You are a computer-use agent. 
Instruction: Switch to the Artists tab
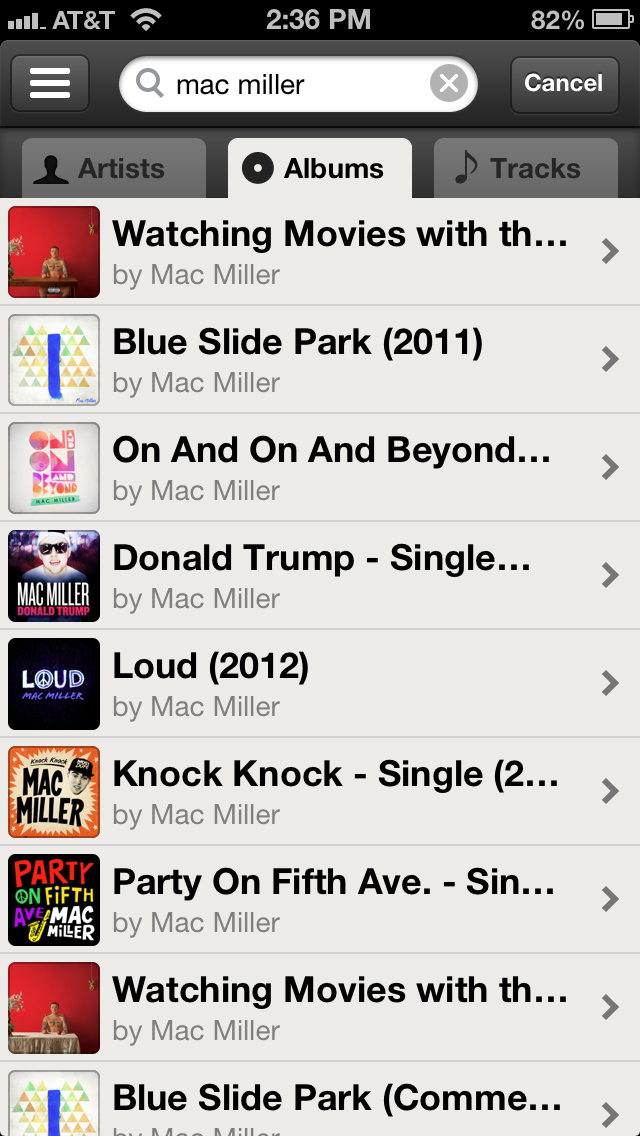pyautogui.click(x=113, y=169)
